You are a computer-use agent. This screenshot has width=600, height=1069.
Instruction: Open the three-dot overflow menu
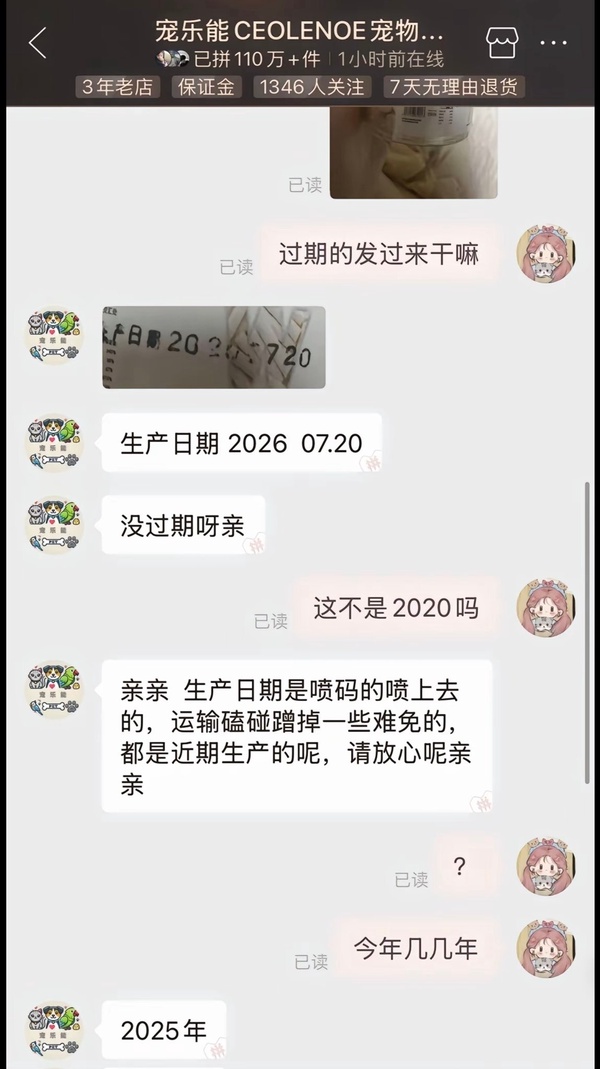553,43
